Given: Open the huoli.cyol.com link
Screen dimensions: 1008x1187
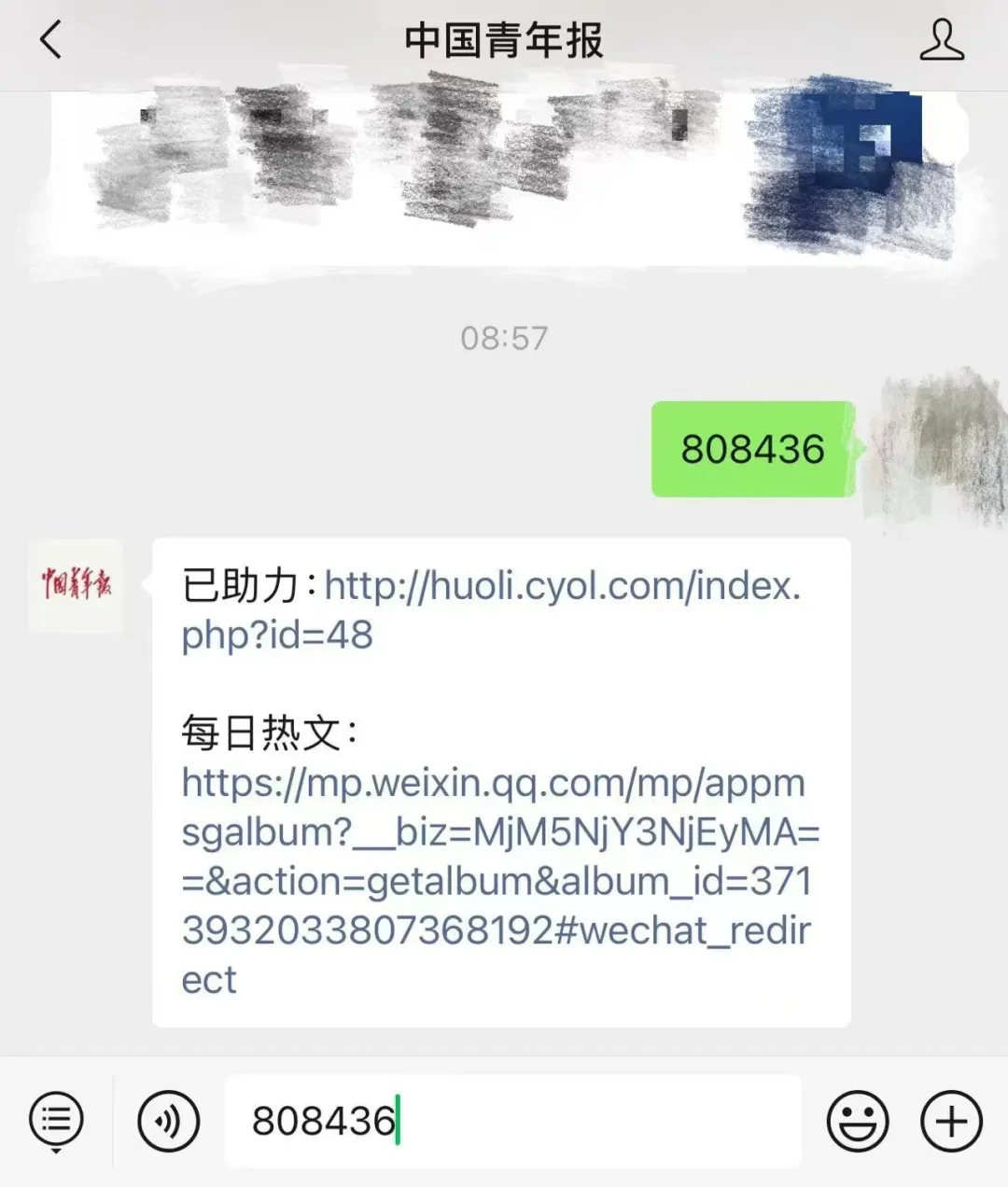Looking at the screenshot, I should click(560, 587).
